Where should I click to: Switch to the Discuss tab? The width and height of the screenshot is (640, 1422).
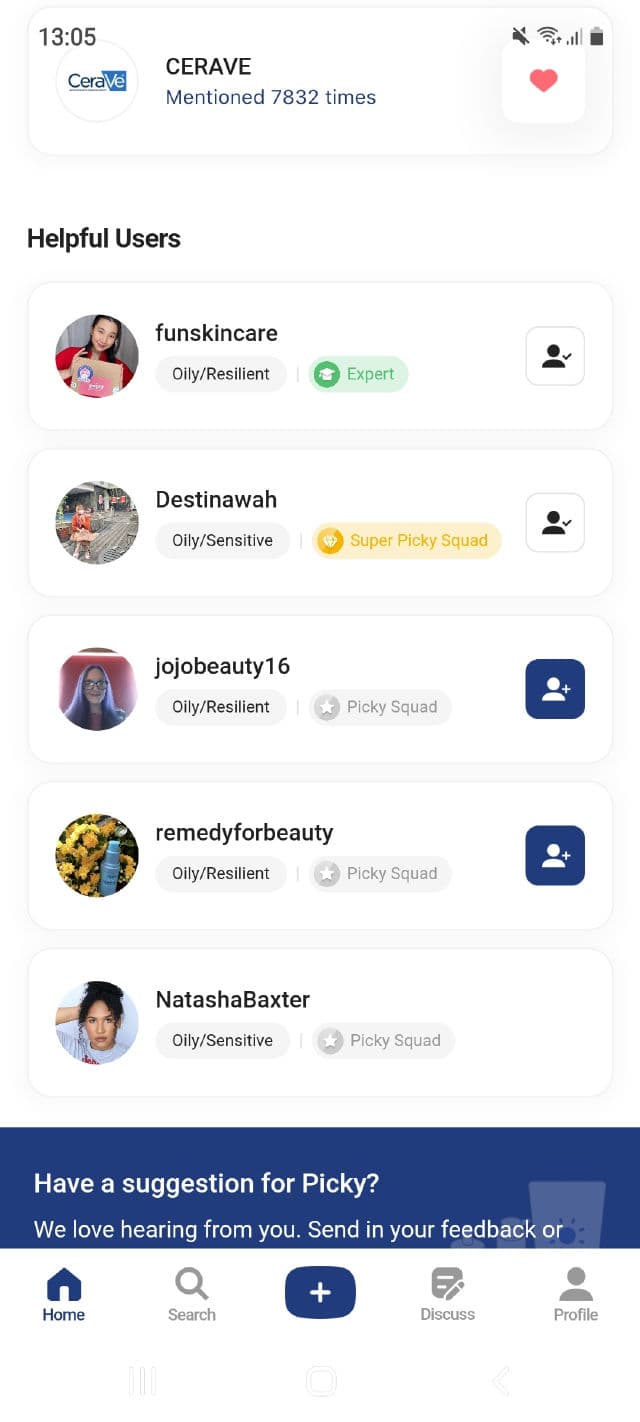coord(448,1294)
